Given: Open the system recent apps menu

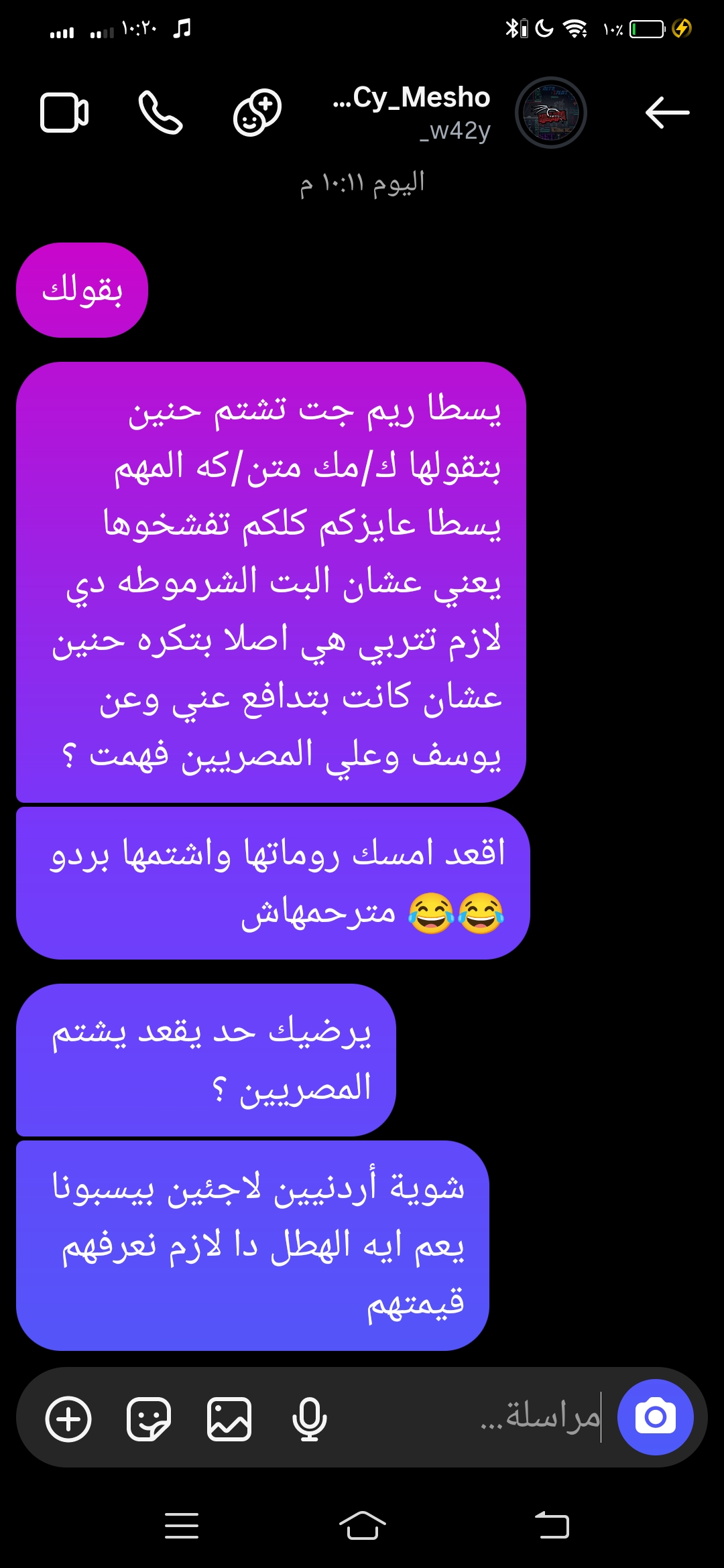Looking at the screenshot, I should pos(182,1526).
